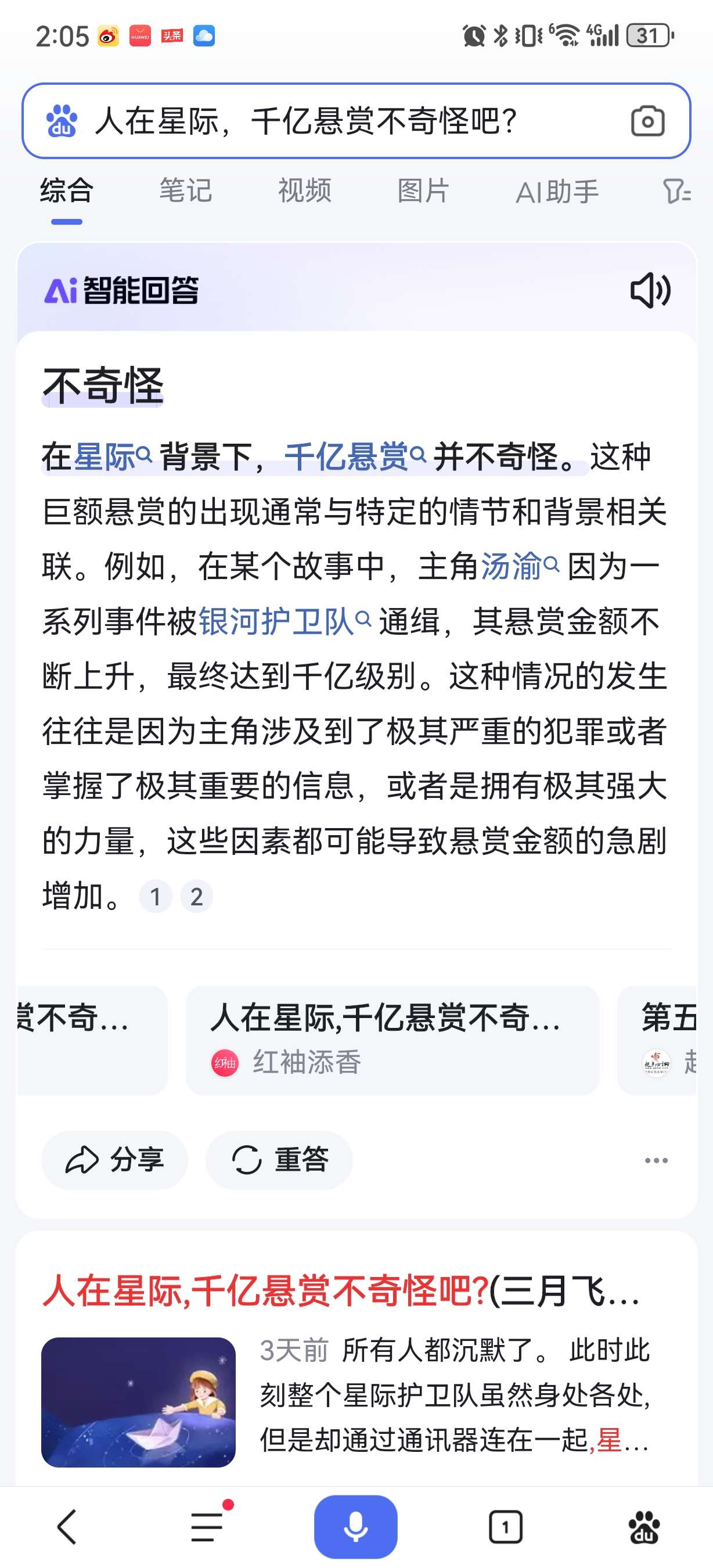
Task: Open the search filter icon
Action: (676, 192)
